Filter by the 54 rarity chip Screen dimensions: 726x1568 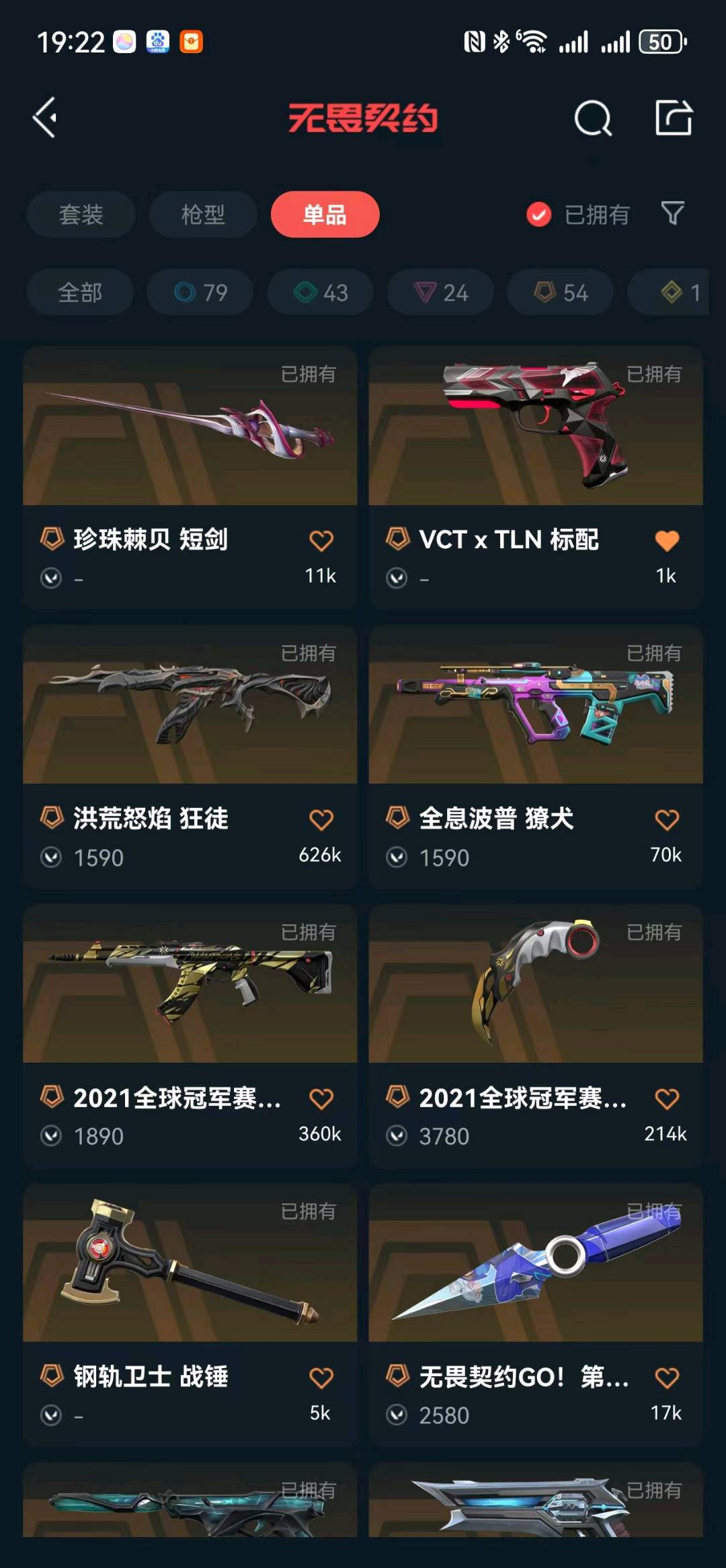(561, 293)
